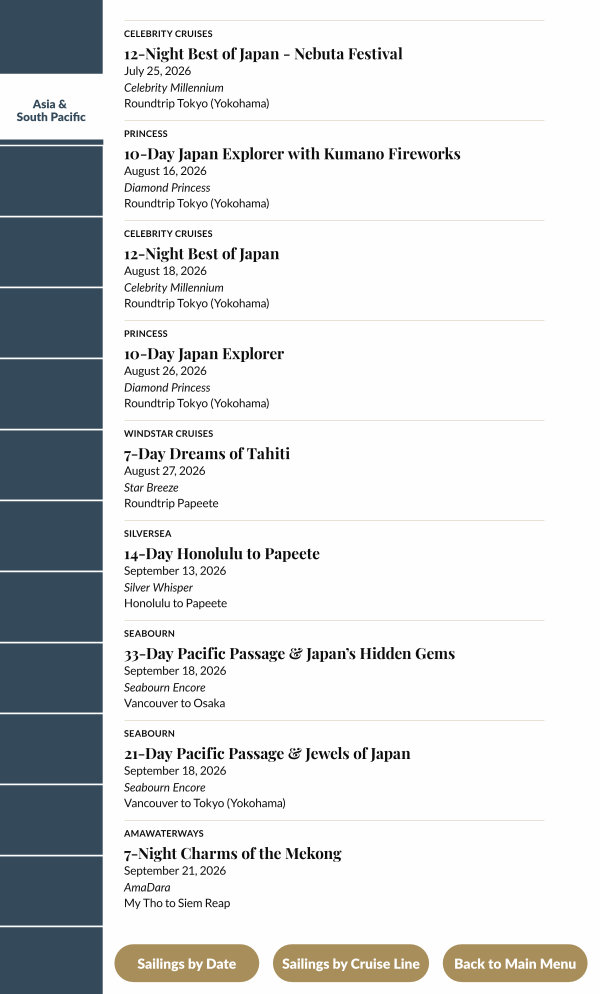Open 12-Night Best of Japan August 18 sailing
600x994 pixels.
pos(201,254)
